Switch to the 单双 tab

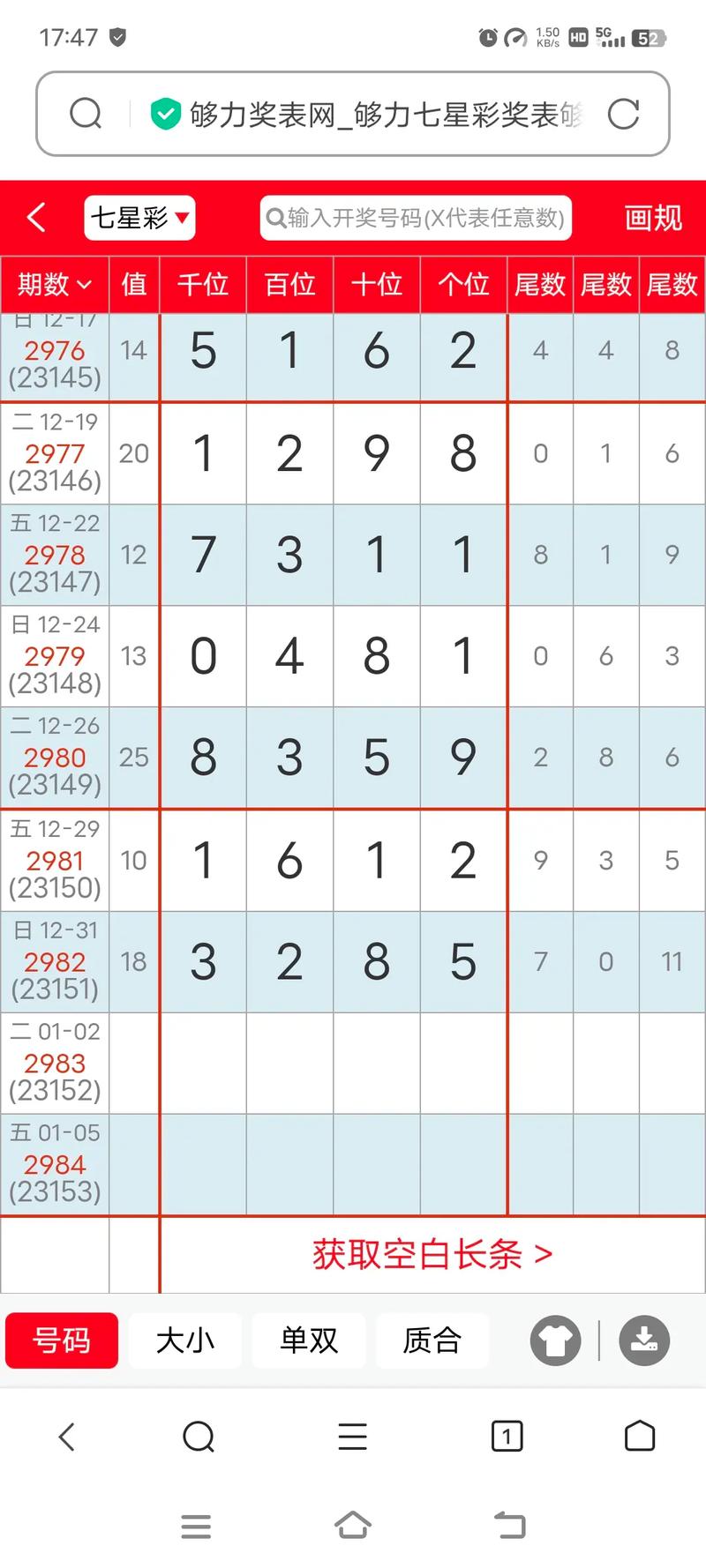pyautogui.click(x=309, y=1340)
